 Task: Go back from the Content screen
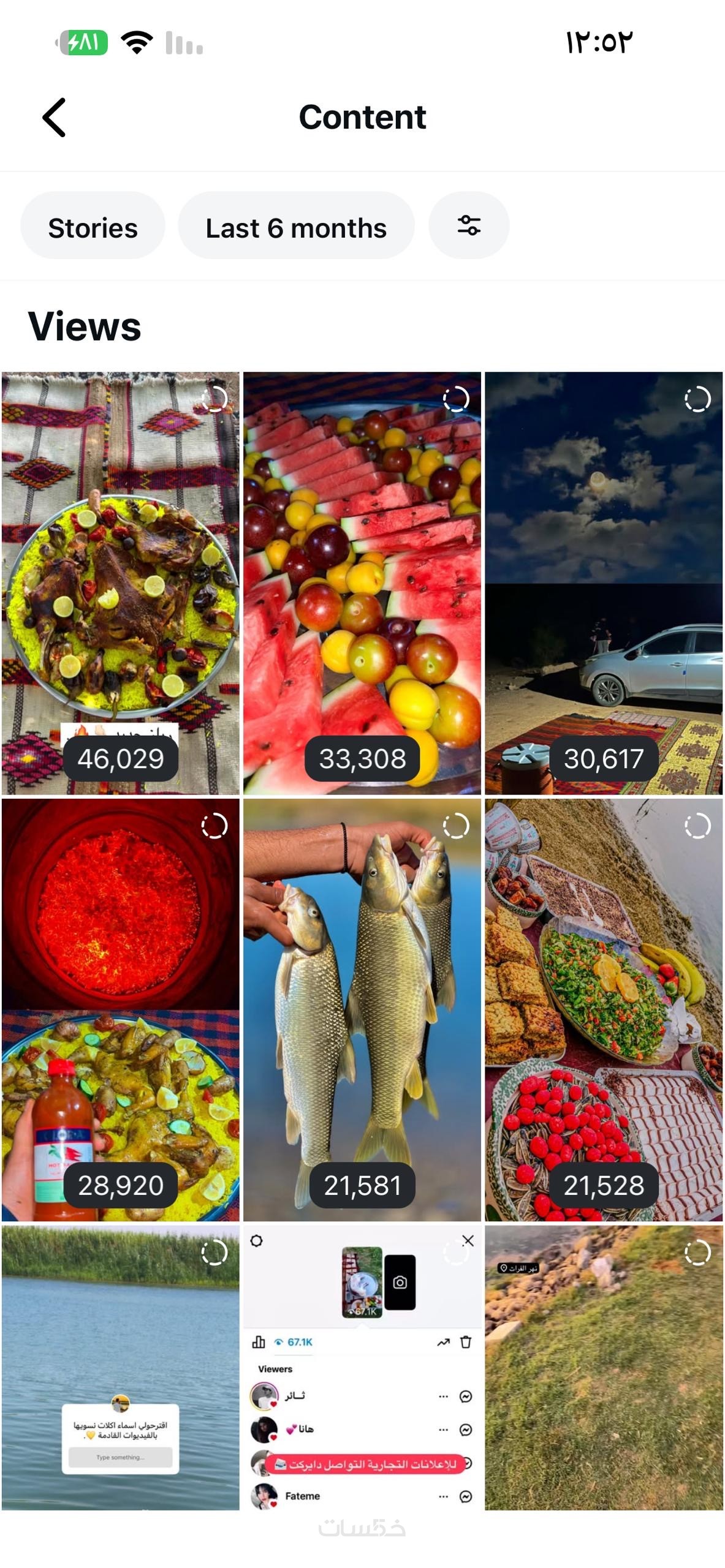(54, 117)
